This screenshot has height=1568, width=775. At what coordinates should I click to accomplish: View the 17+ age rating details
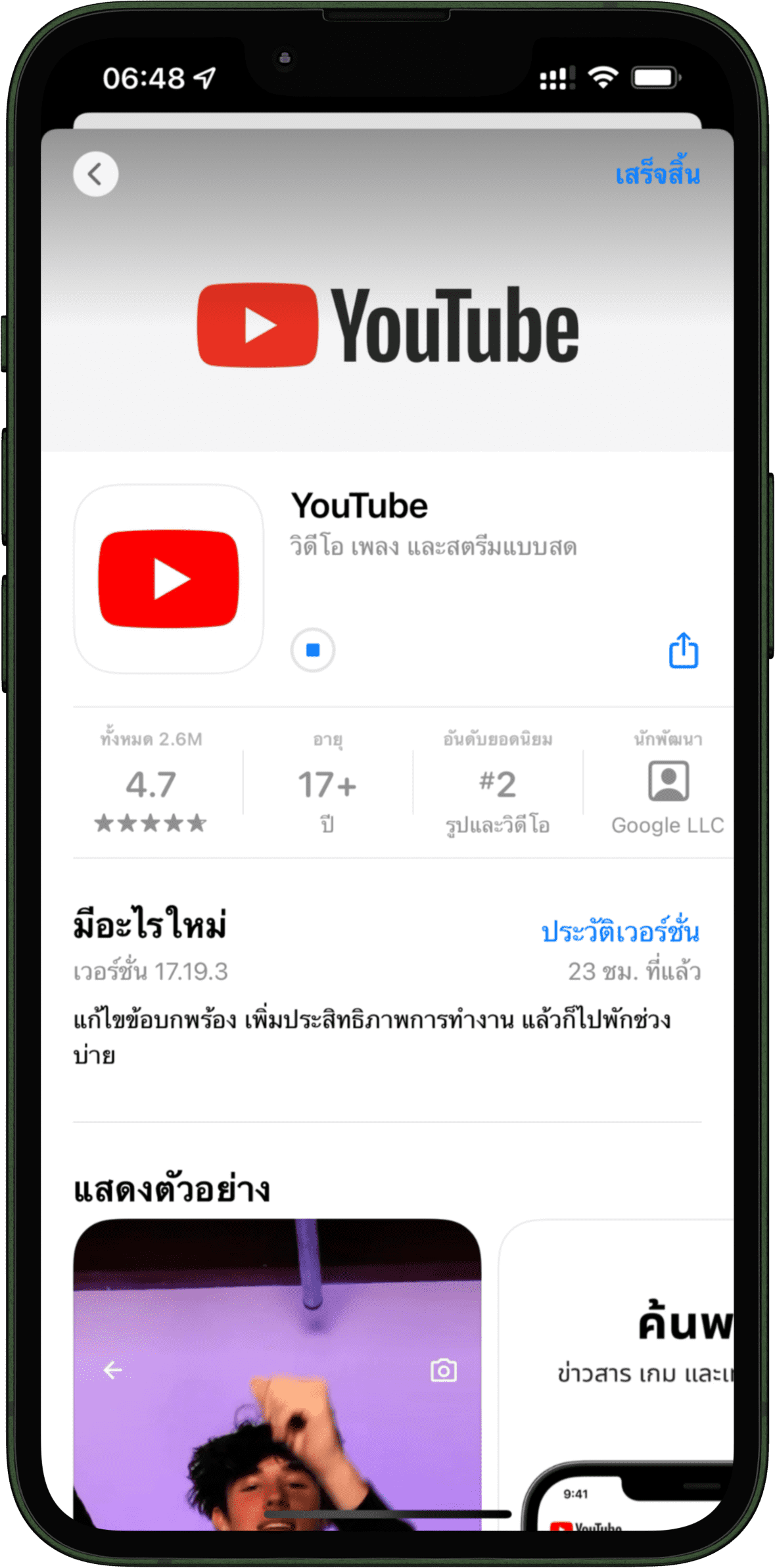pyautogui.click(x=327, y=784)
